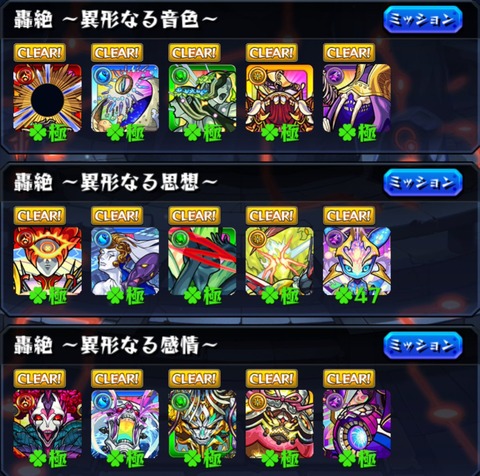Screen dimensions: 480x476
Task: Choose the wood monster tile in 異形なる思想
Action: coord(202,261)
